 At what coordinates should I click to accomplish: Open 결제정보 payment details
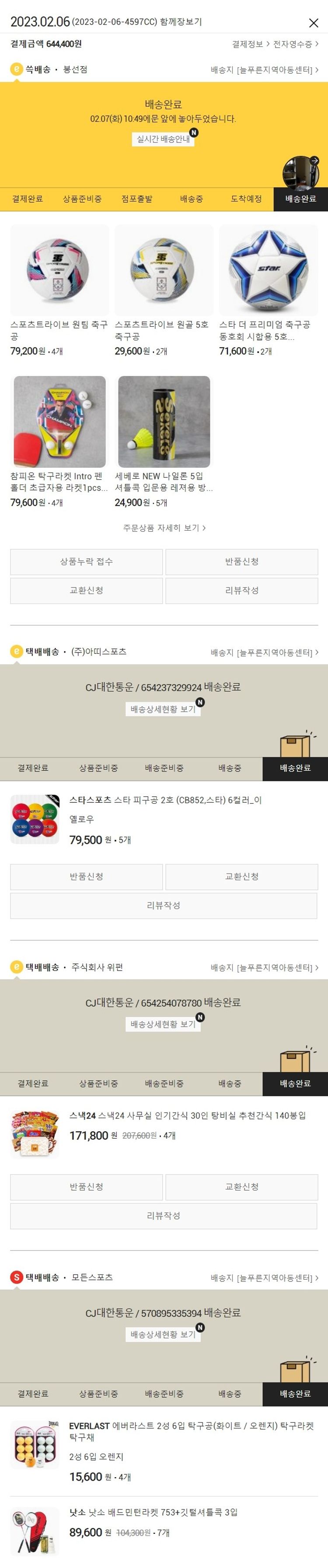click(249, 45)
